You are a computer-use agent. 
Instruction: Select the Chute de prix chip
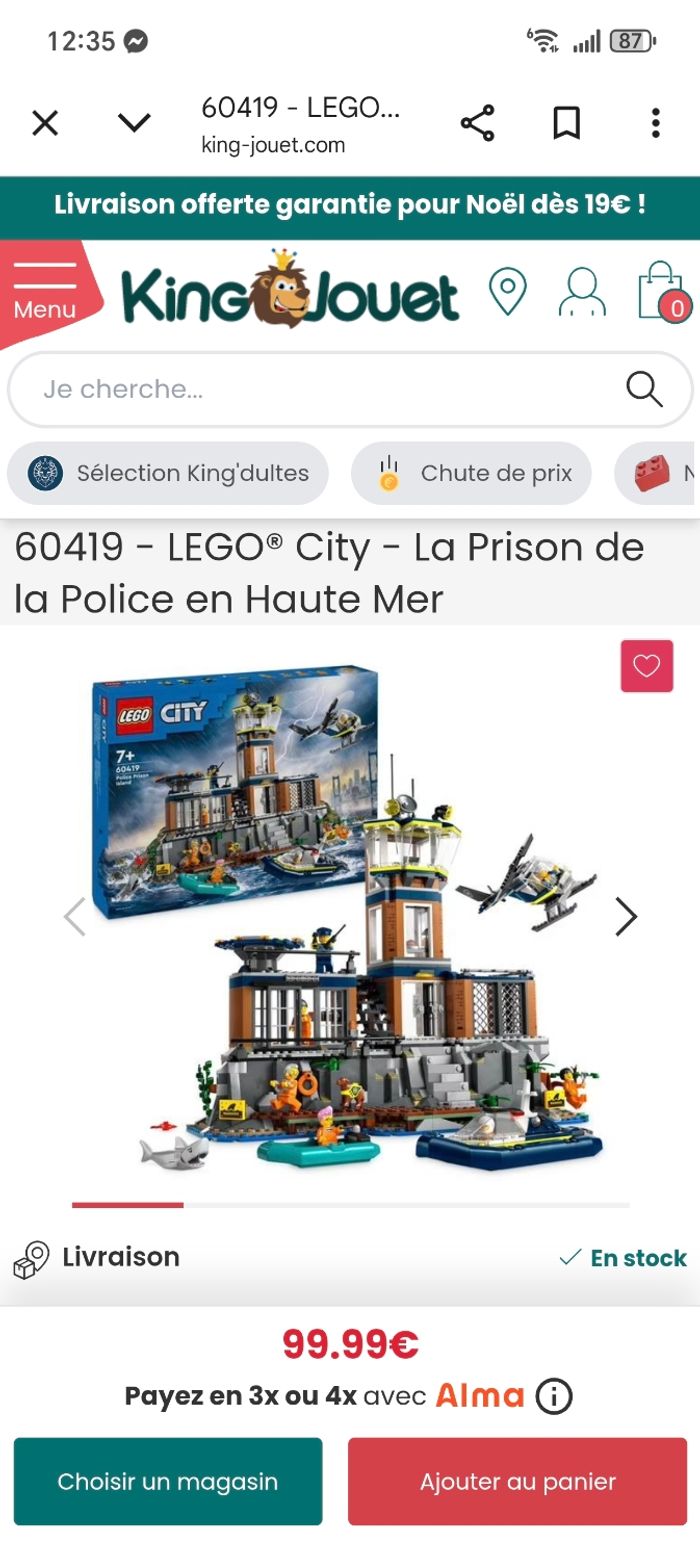tap(471, 473)
